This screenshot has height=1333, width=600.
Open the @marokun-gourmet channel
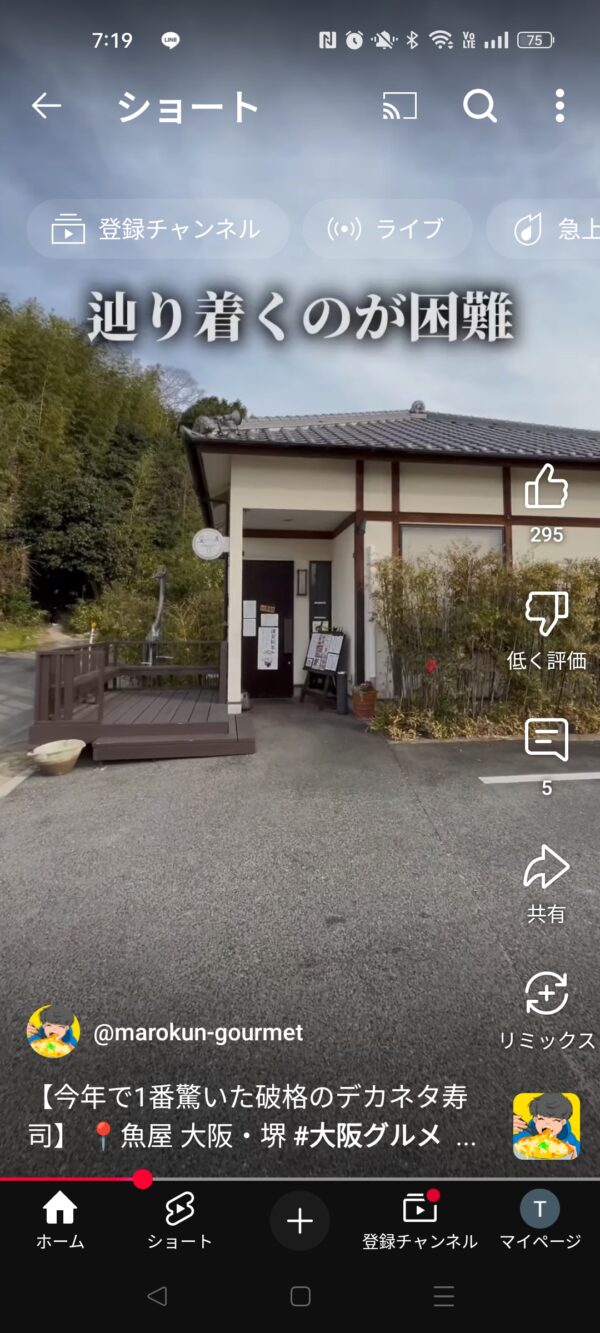(197, 1032)
